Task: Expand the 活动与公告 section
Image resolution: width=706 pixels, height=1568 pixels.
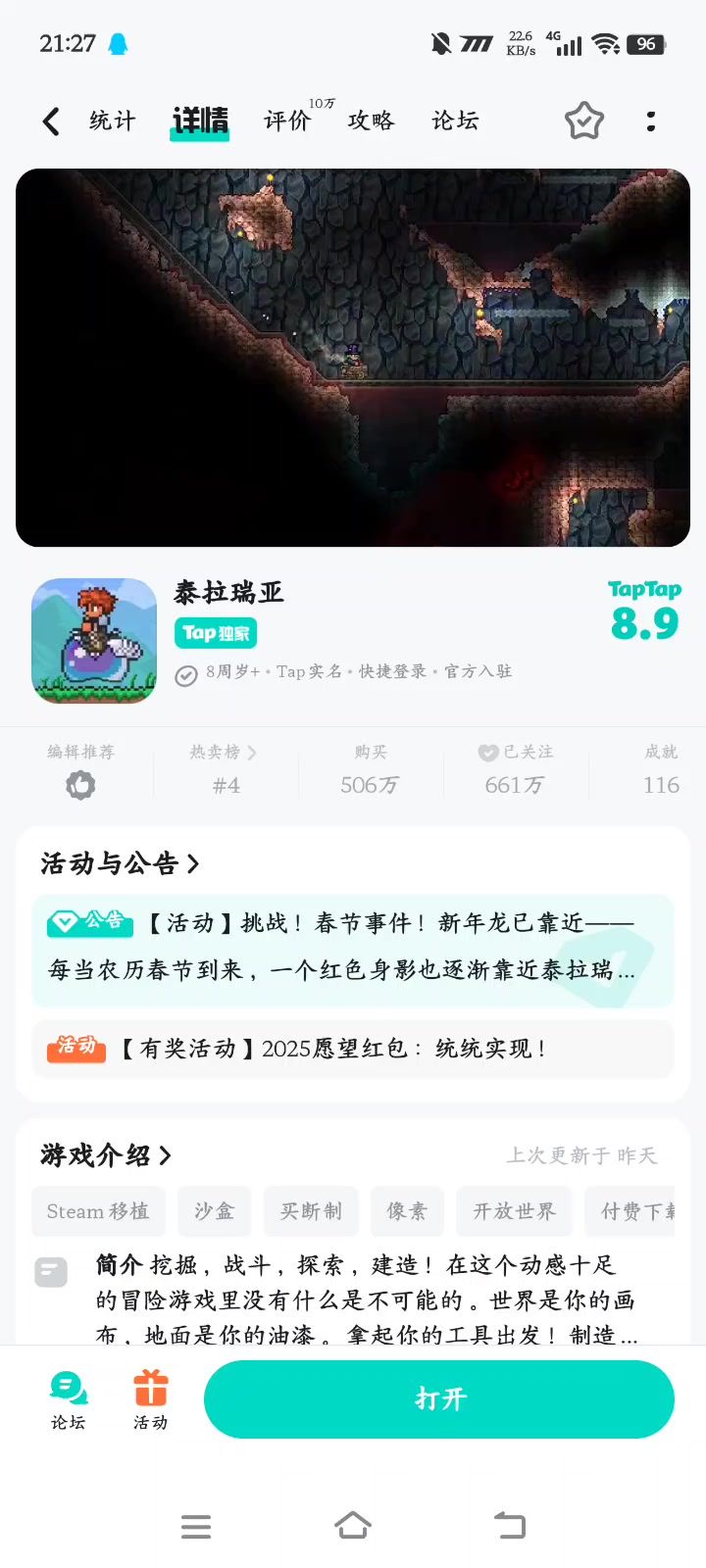Action: [x=120, y=863]
